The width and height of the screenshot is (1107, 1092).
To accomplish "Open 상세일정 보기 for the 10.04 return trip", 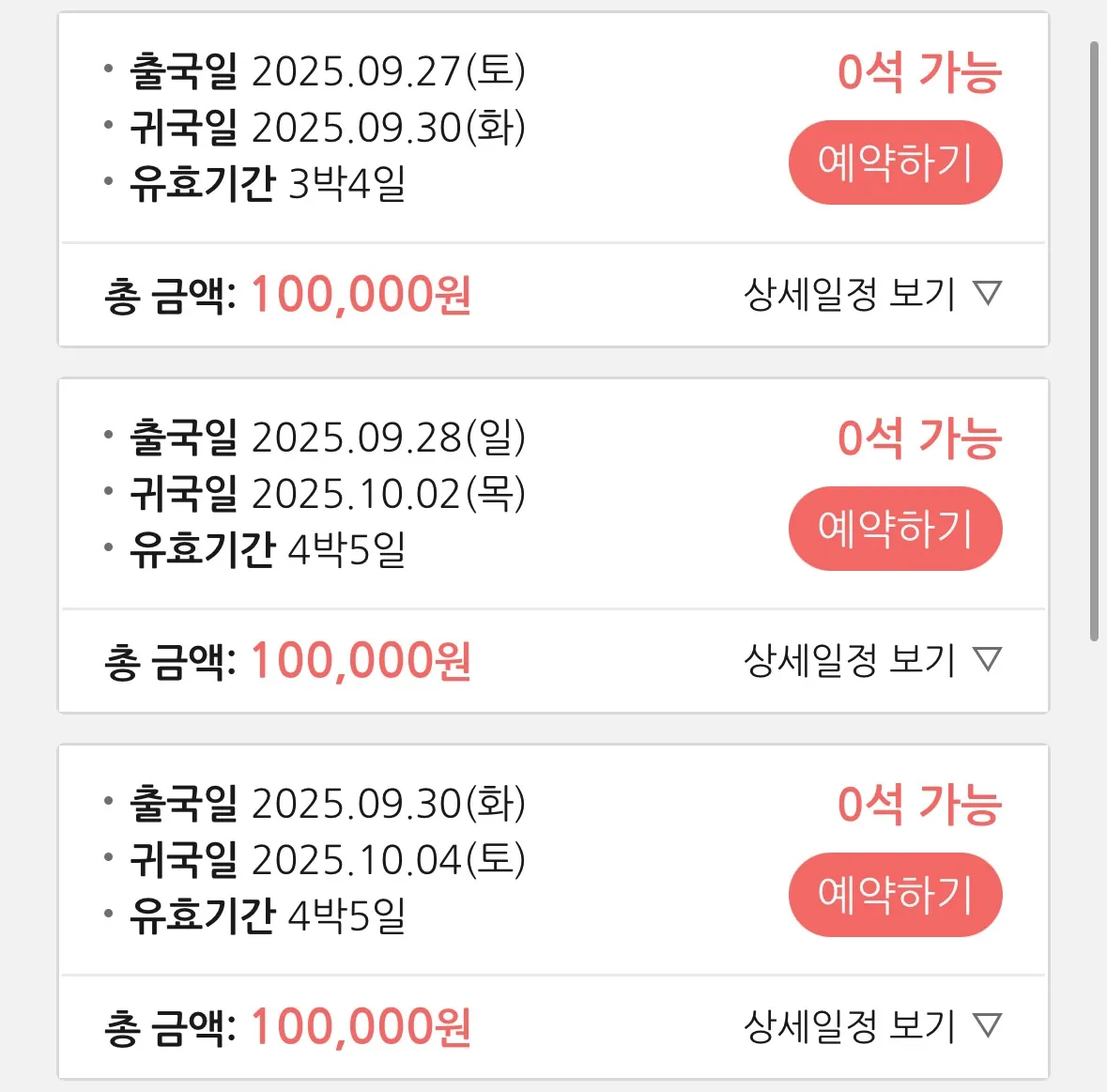I will click(871, 1027).
